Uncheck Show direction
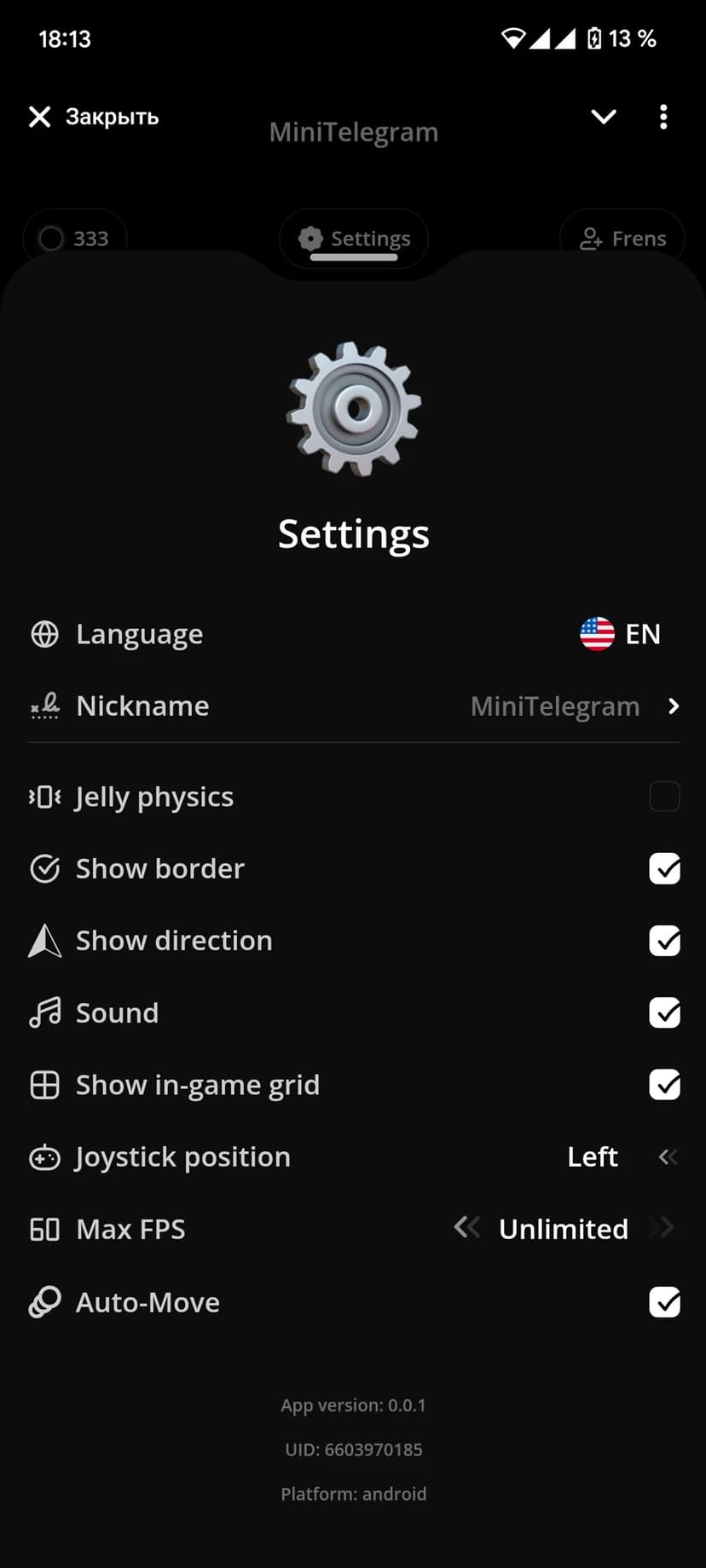Image resolution: width=706 pixels, height=1568 pixels. (x=664, y=941)
